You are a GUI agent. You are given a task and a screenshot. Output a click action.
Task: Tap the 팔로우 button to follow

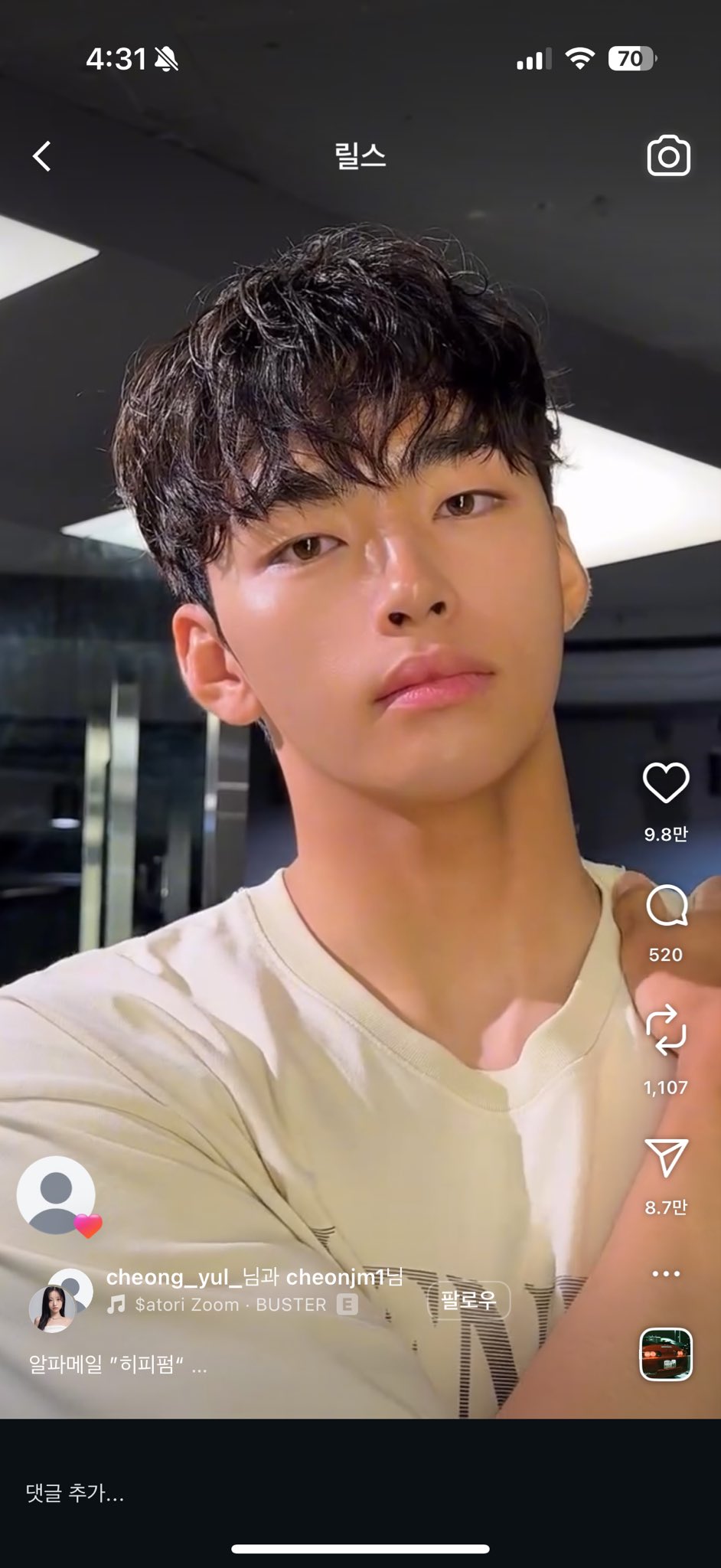point(468,1300)
